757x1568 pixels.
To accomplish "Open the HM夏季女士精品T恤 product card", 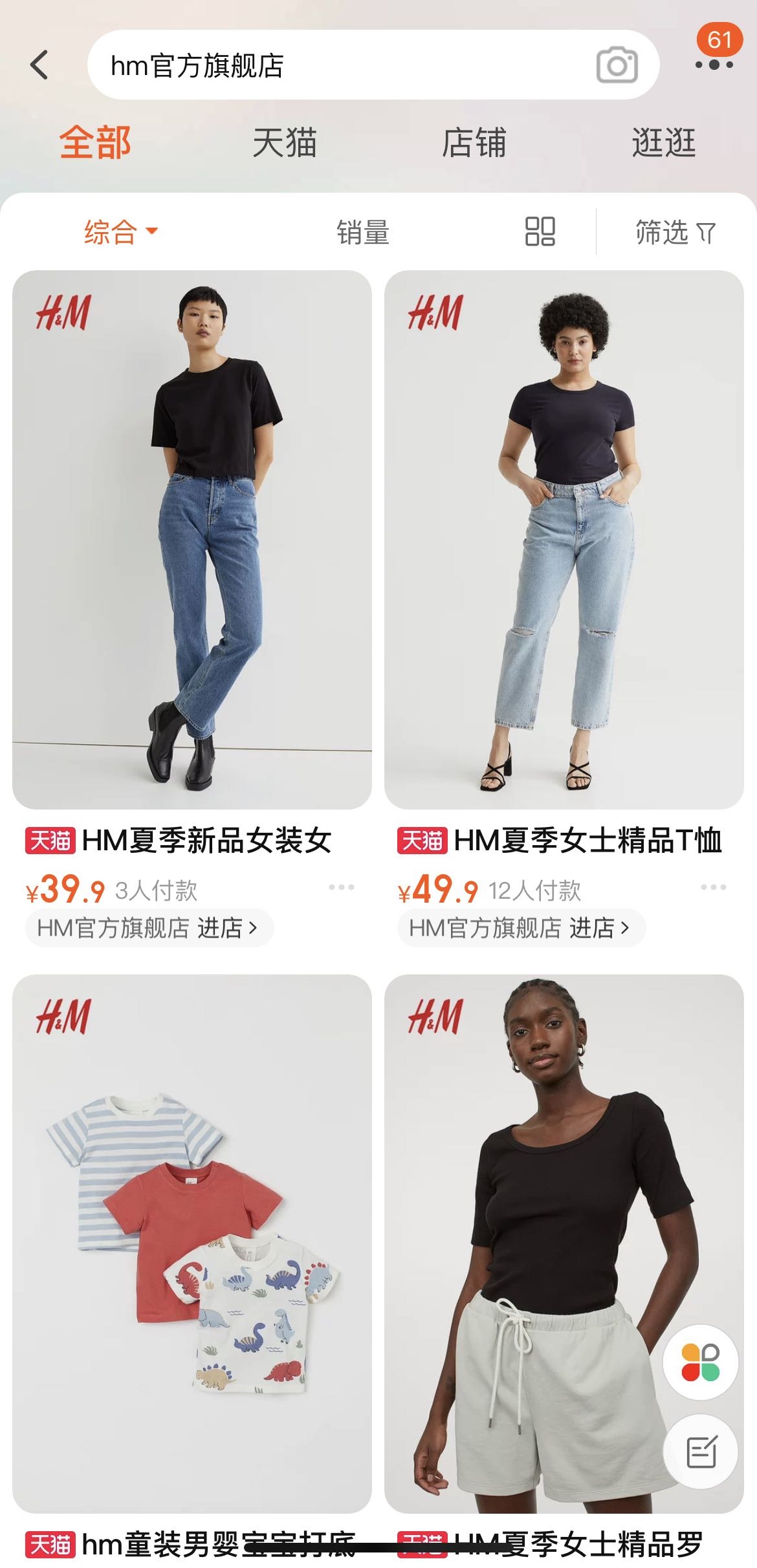I will 564,540.
